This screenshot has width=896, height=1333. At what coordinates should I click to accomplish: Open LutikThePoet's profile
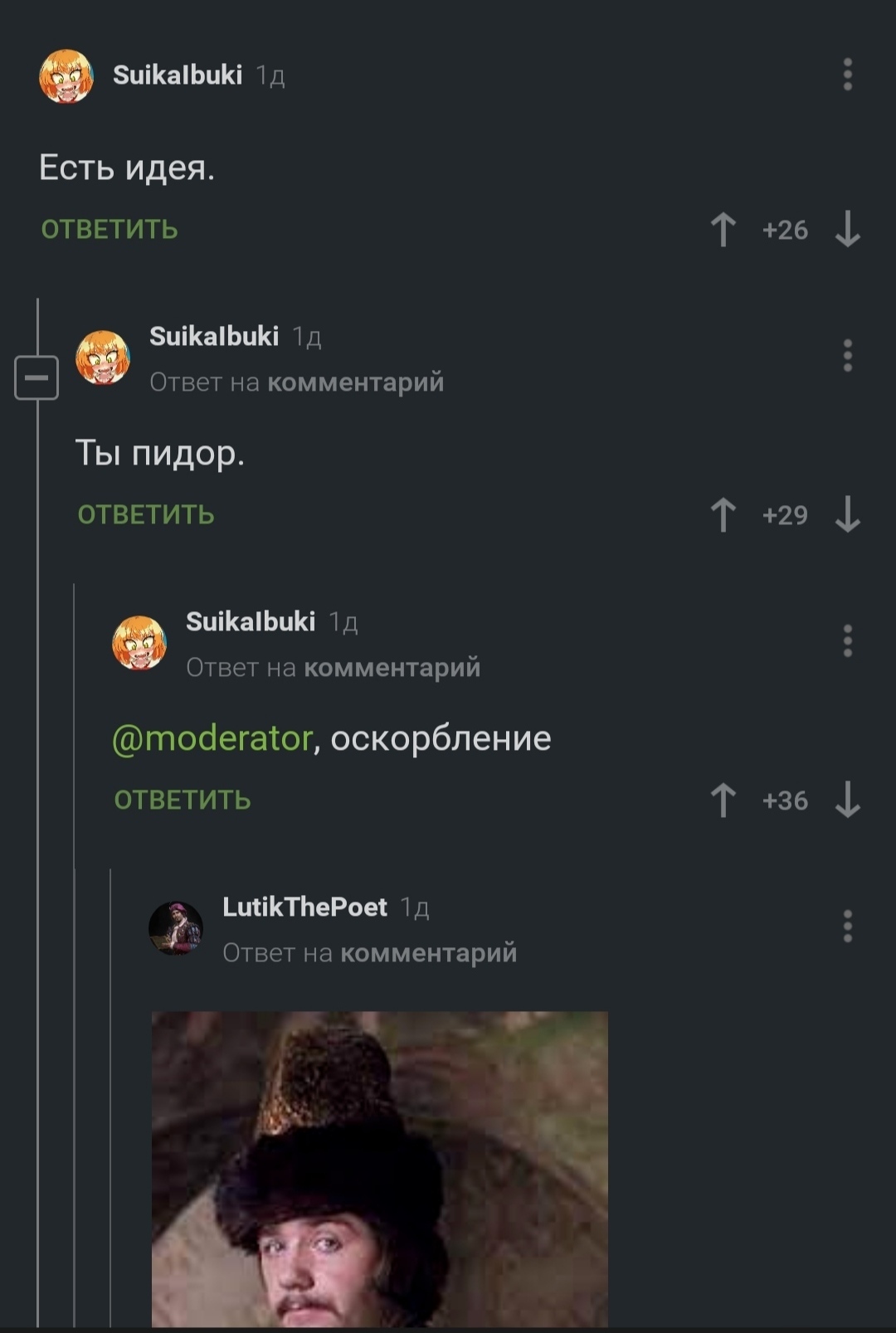coord(304,907)
